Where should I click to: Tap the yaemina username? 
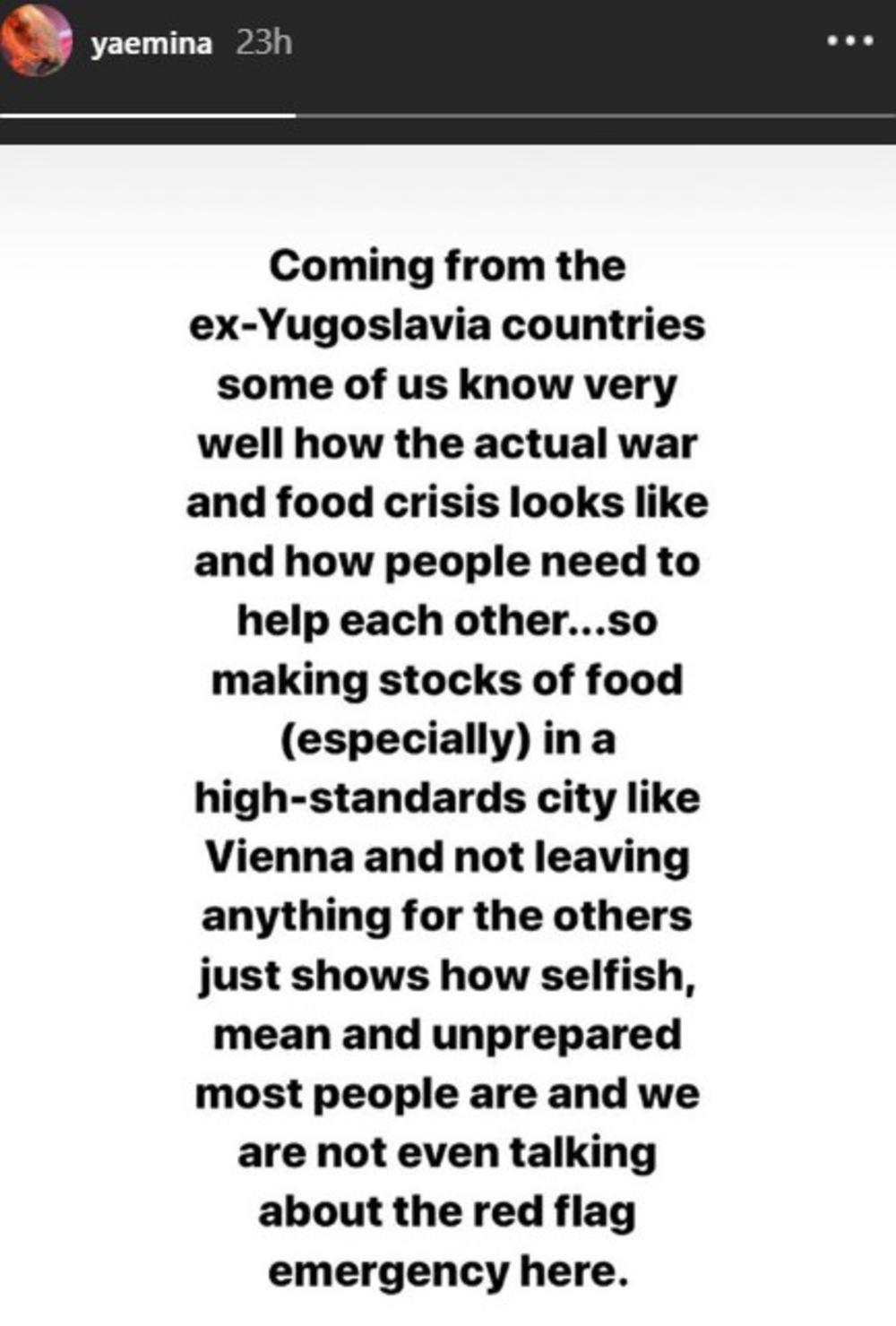click(x=151, y=44)
